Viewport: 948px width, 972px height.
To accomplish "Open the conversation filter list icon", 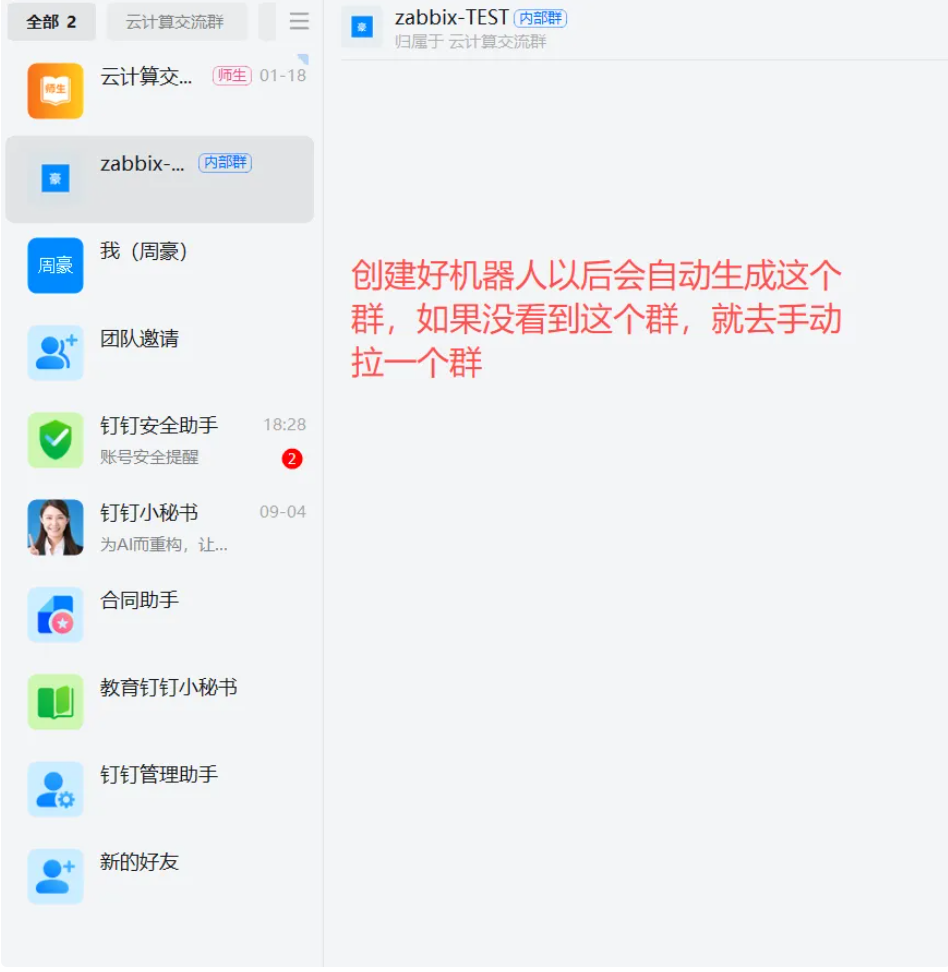I will (x=299, y=22).
